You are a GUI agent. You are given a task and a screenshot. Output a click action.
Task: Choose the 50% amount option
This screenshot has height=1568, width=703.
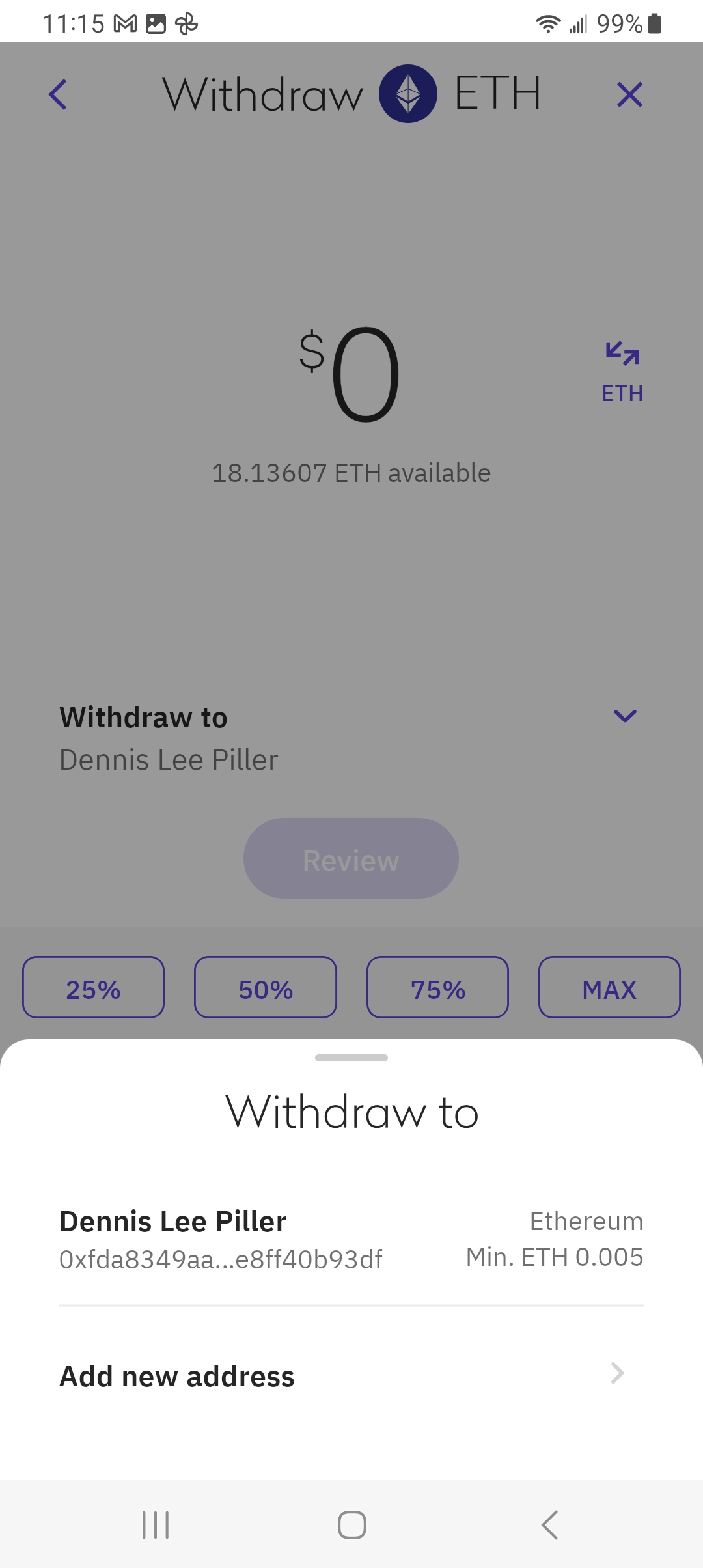(266, 987)
